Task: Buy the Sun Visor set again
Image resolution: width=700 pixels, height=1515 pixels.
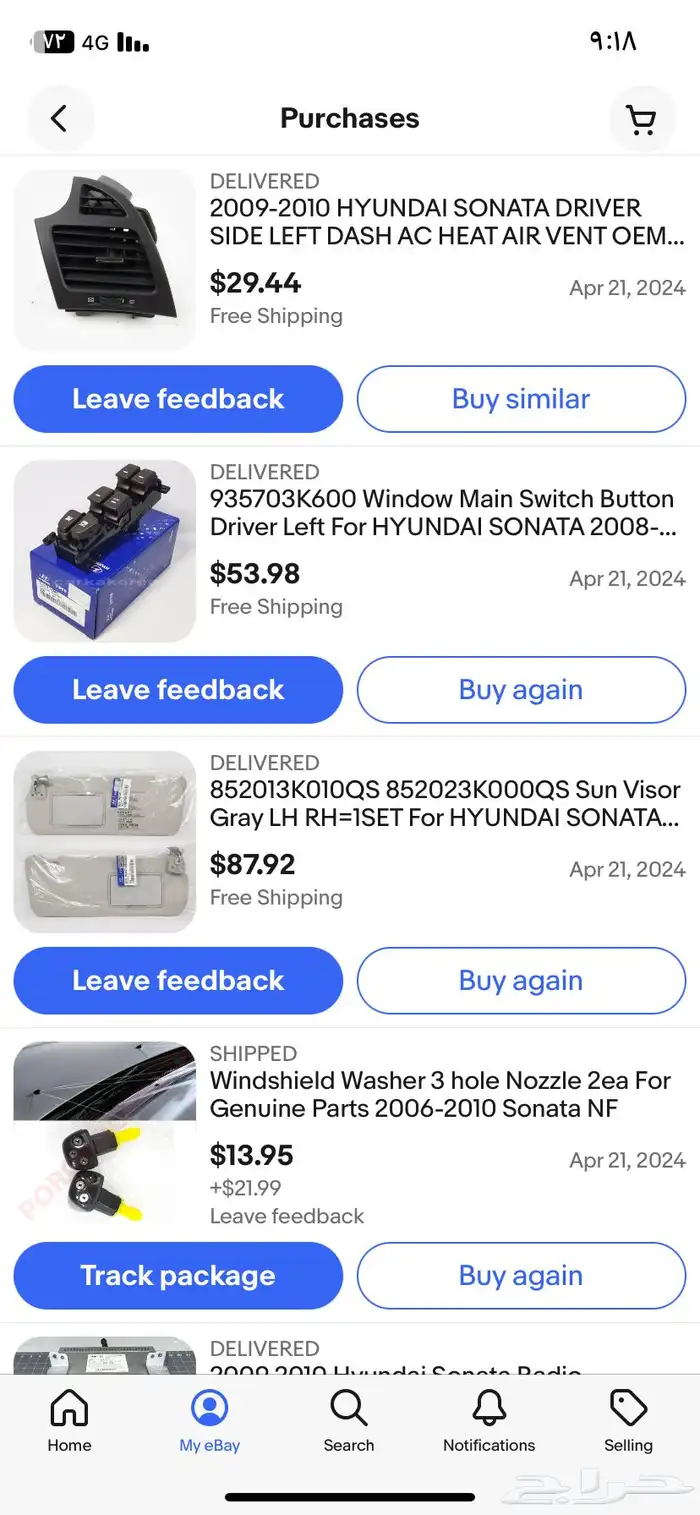Action: tap(521, 981)
